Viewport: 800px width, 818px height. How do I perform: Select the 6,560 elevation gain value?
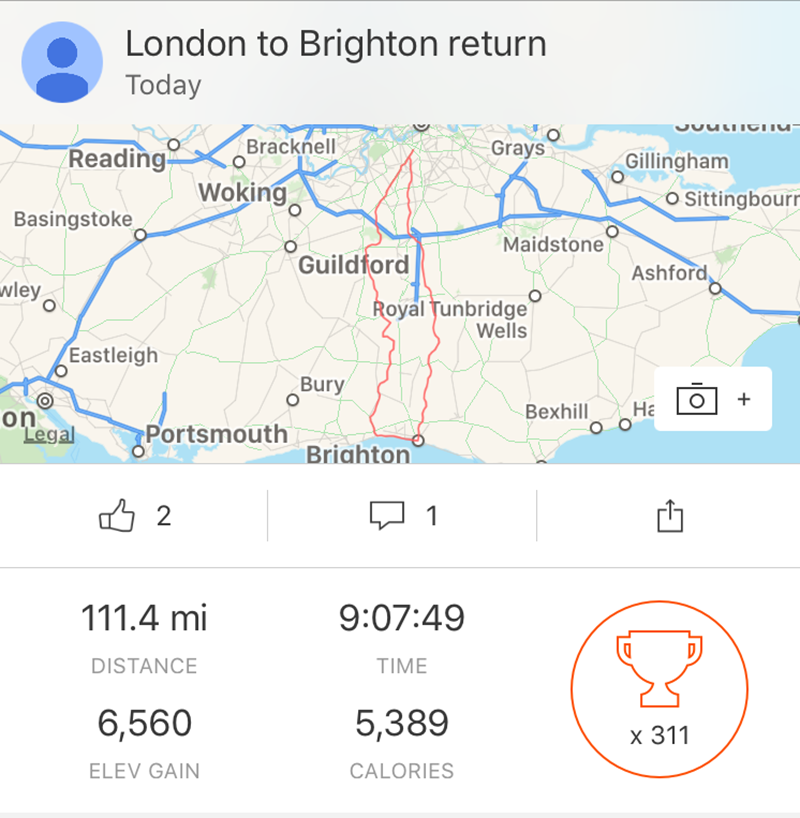143,722
